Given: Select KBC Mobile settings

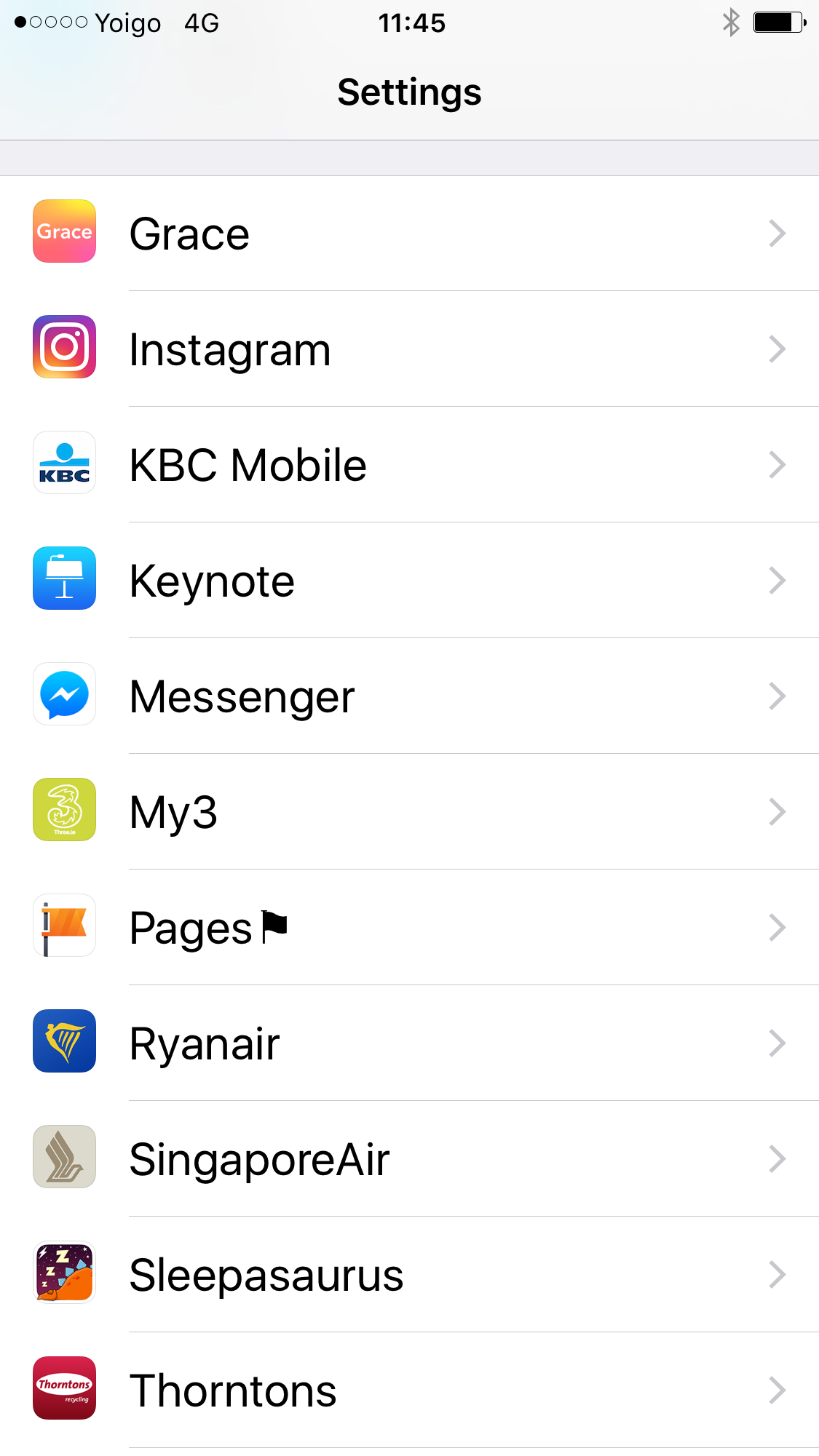Looking at the screenshot, I should click(x=409, y=465).
